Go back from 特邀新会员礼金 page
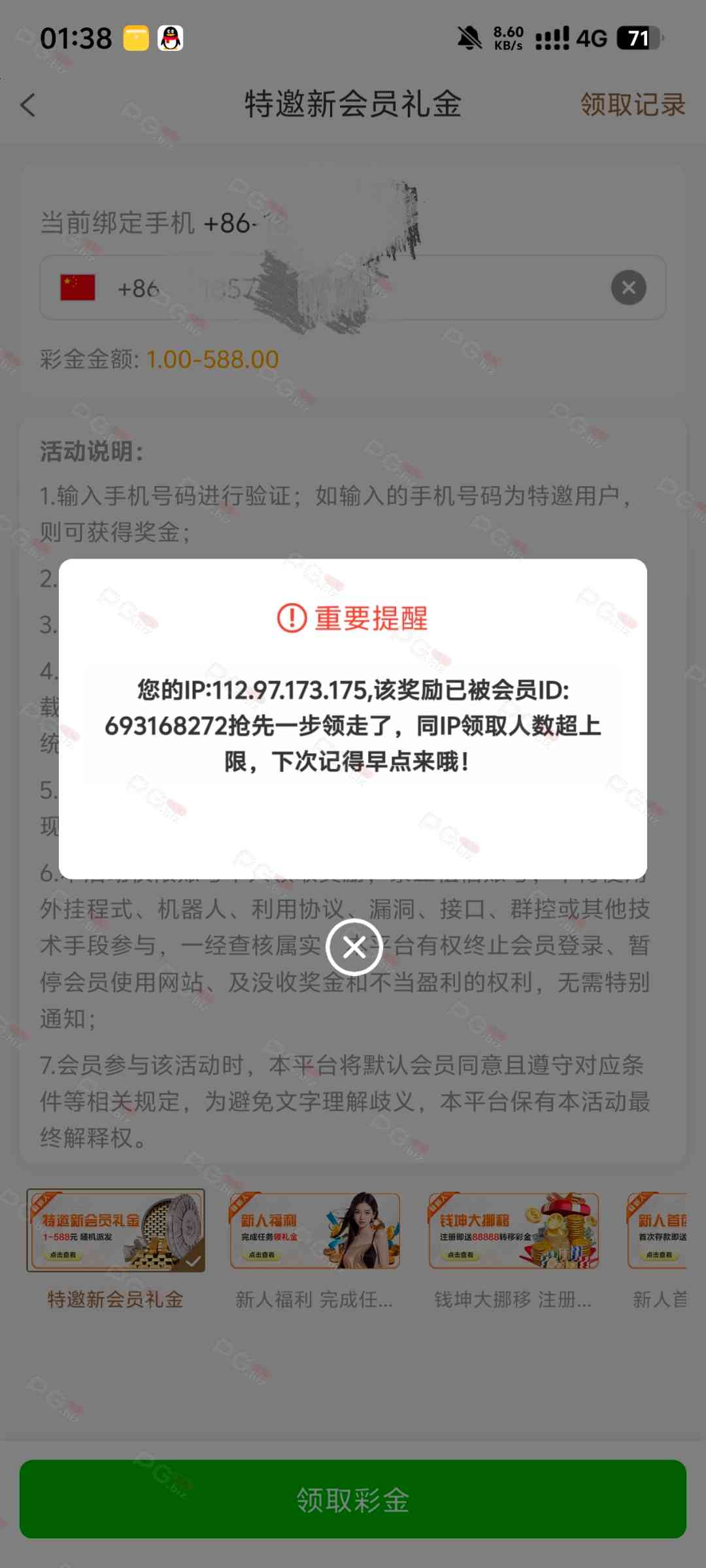Viewport: 706px width, 1568px height. 28,105
